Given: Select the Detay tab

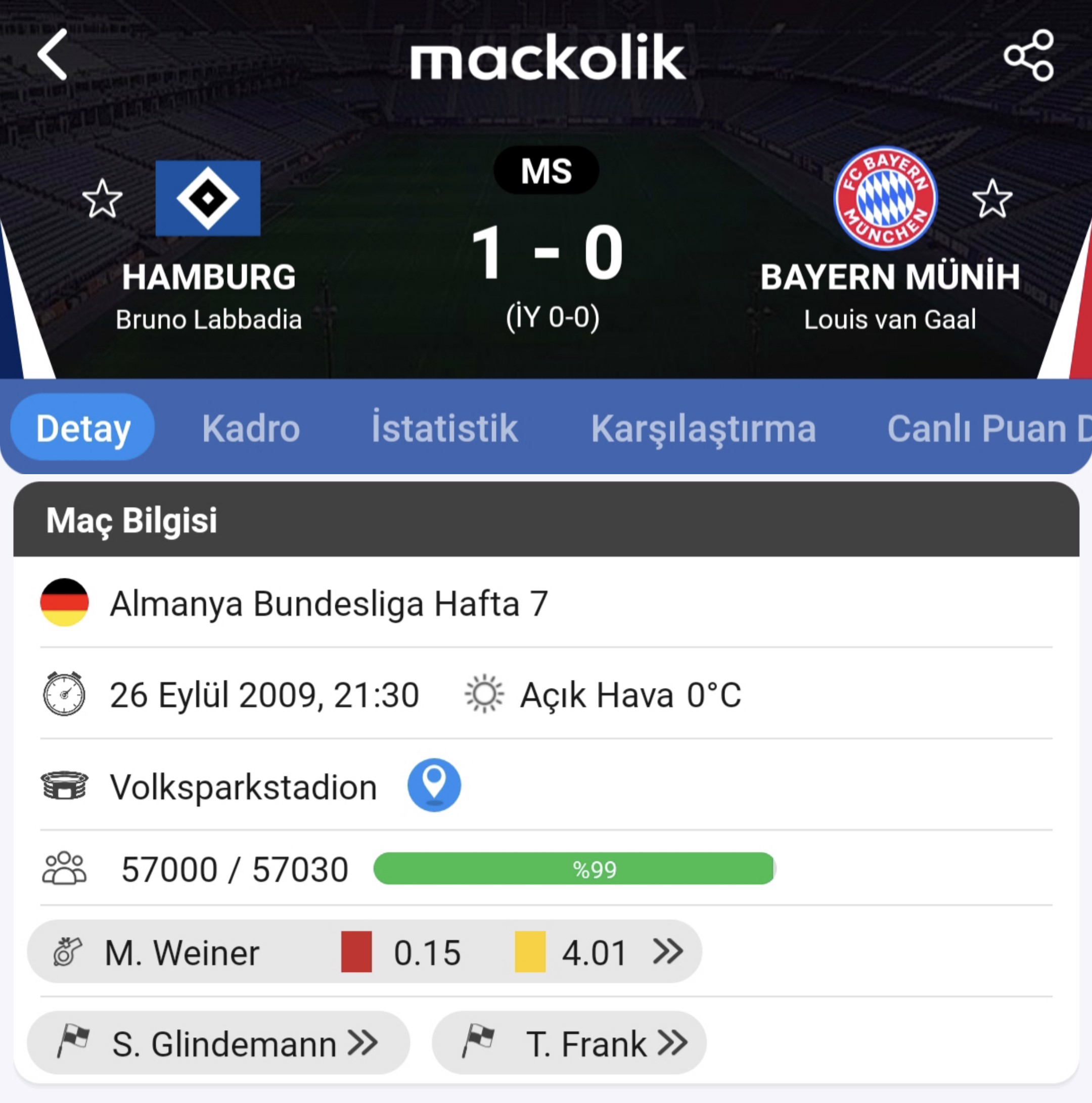Looking at the screenshot, I should coord(83,428).
